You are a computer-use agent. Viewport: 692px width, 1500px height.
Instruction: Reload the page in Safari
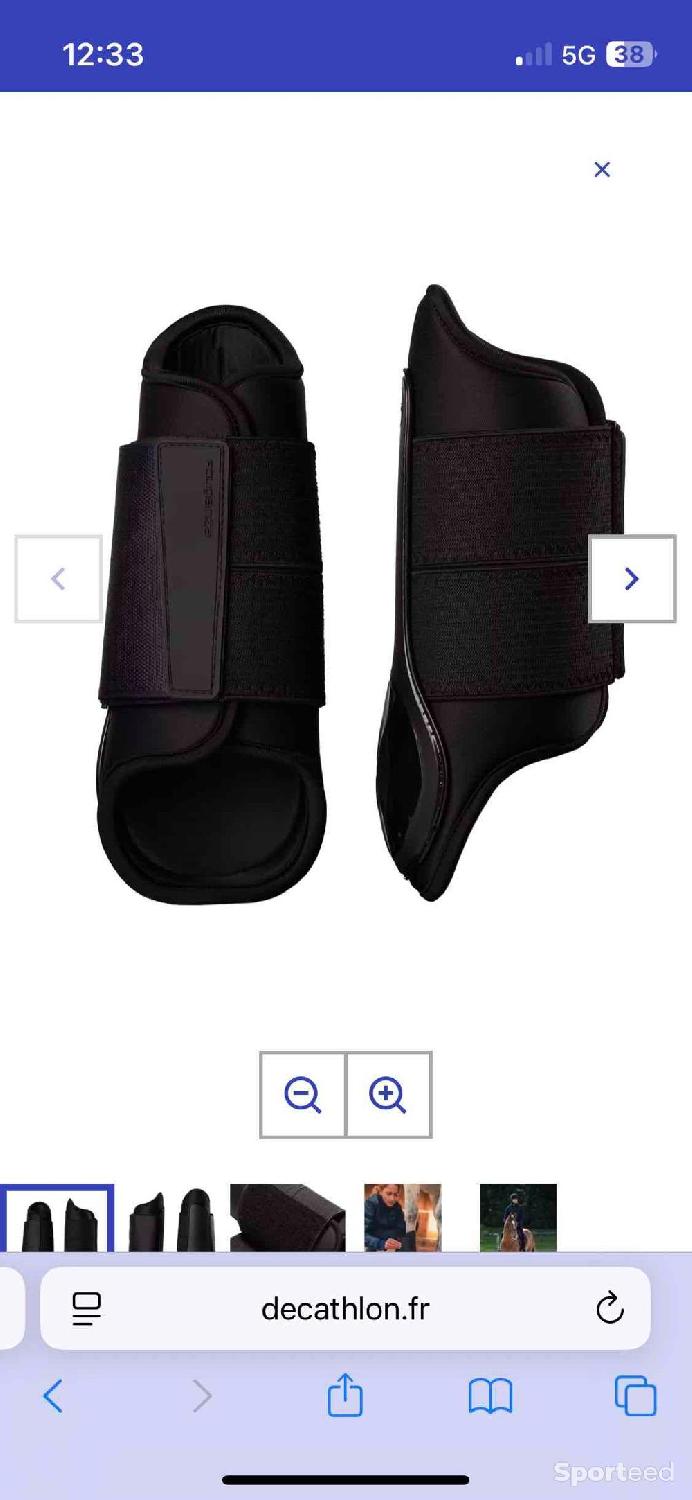point(609,1308)
